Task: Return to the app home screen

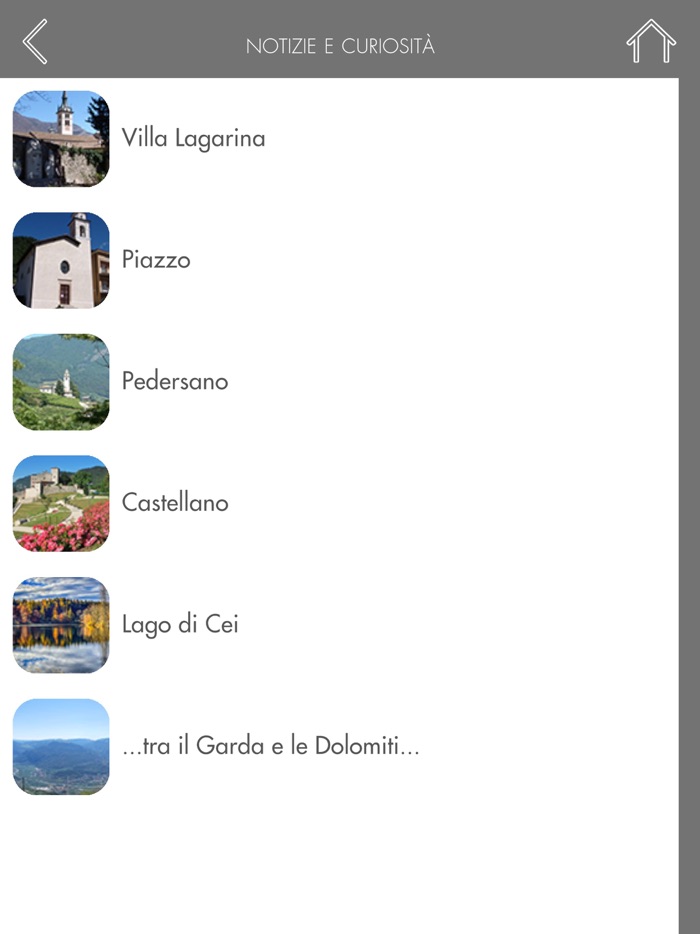Action: 651,41
